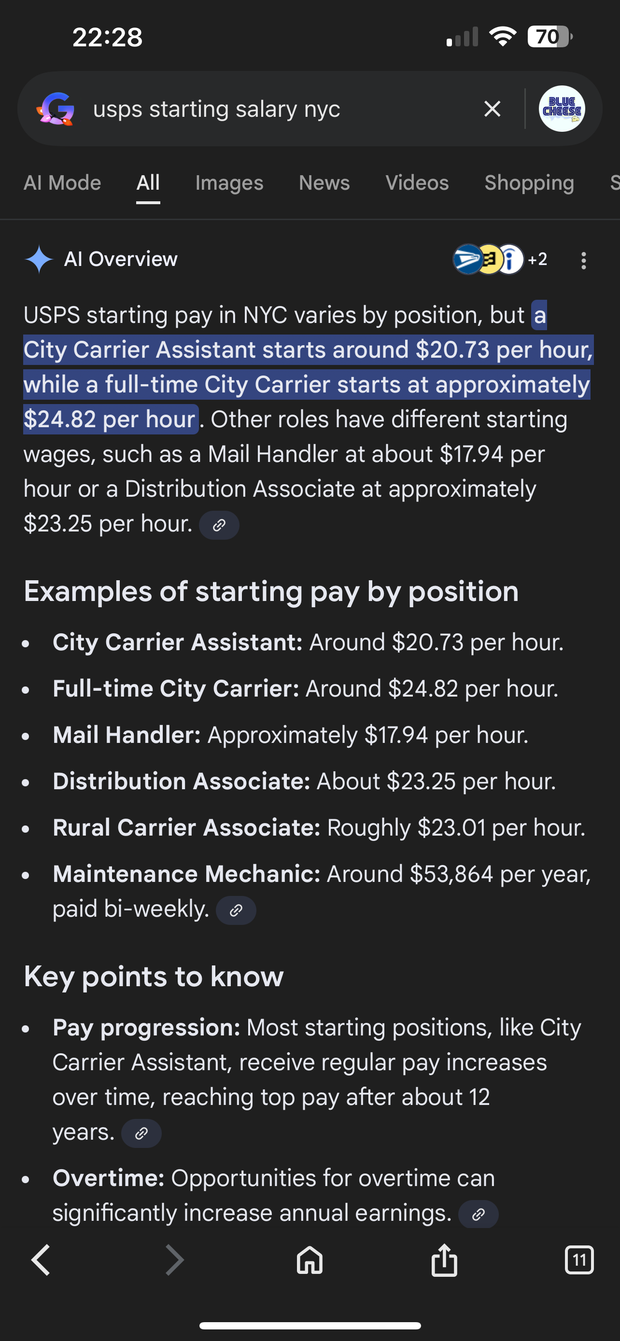Viewport: 620px width, 1341px height.
Task: Switch to the Images tab
Action: pyautogui.click(x=229, y=183)
